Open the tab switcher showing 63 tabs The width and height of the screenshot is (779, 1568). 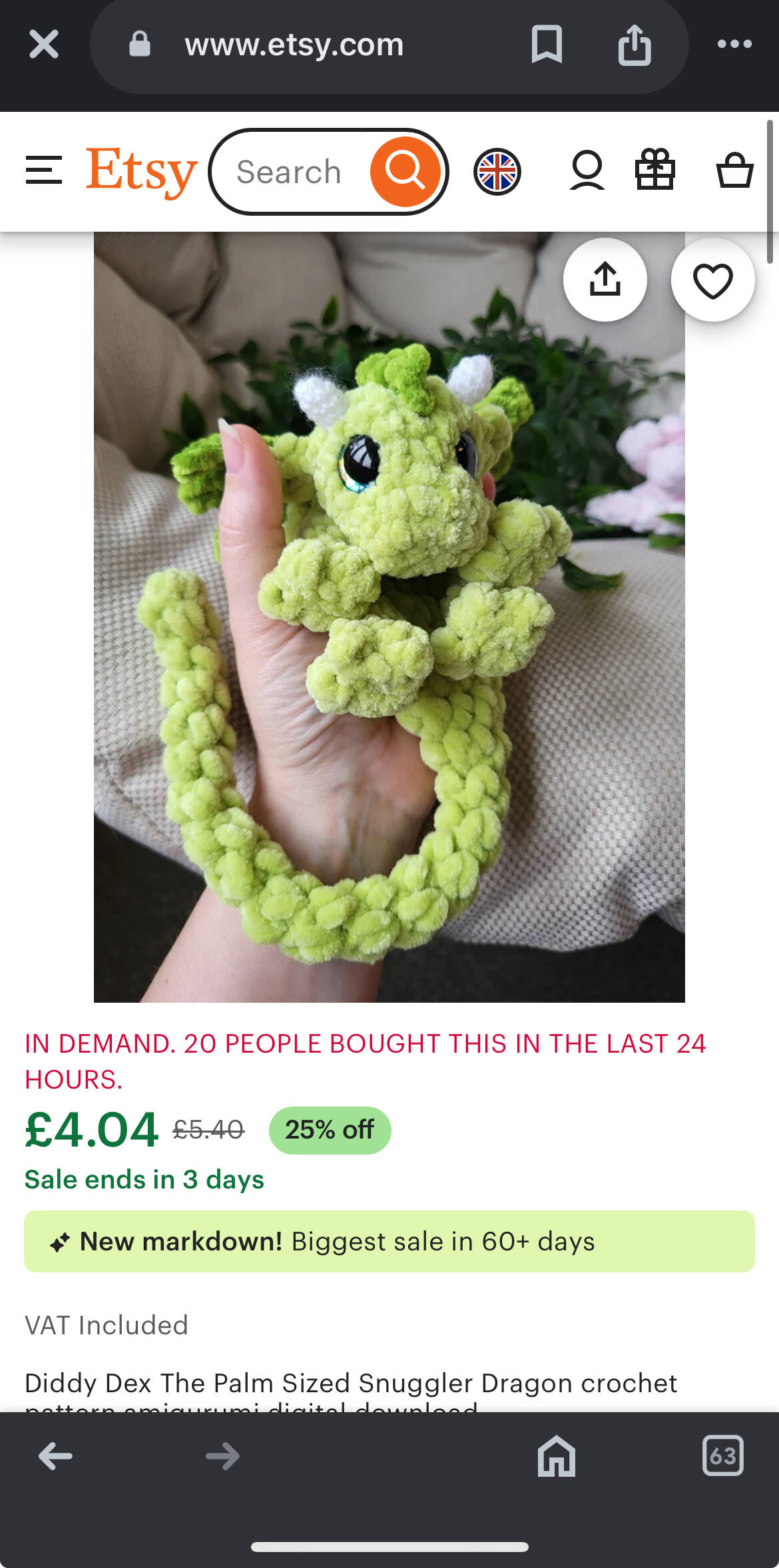[x=723, y=1455]
